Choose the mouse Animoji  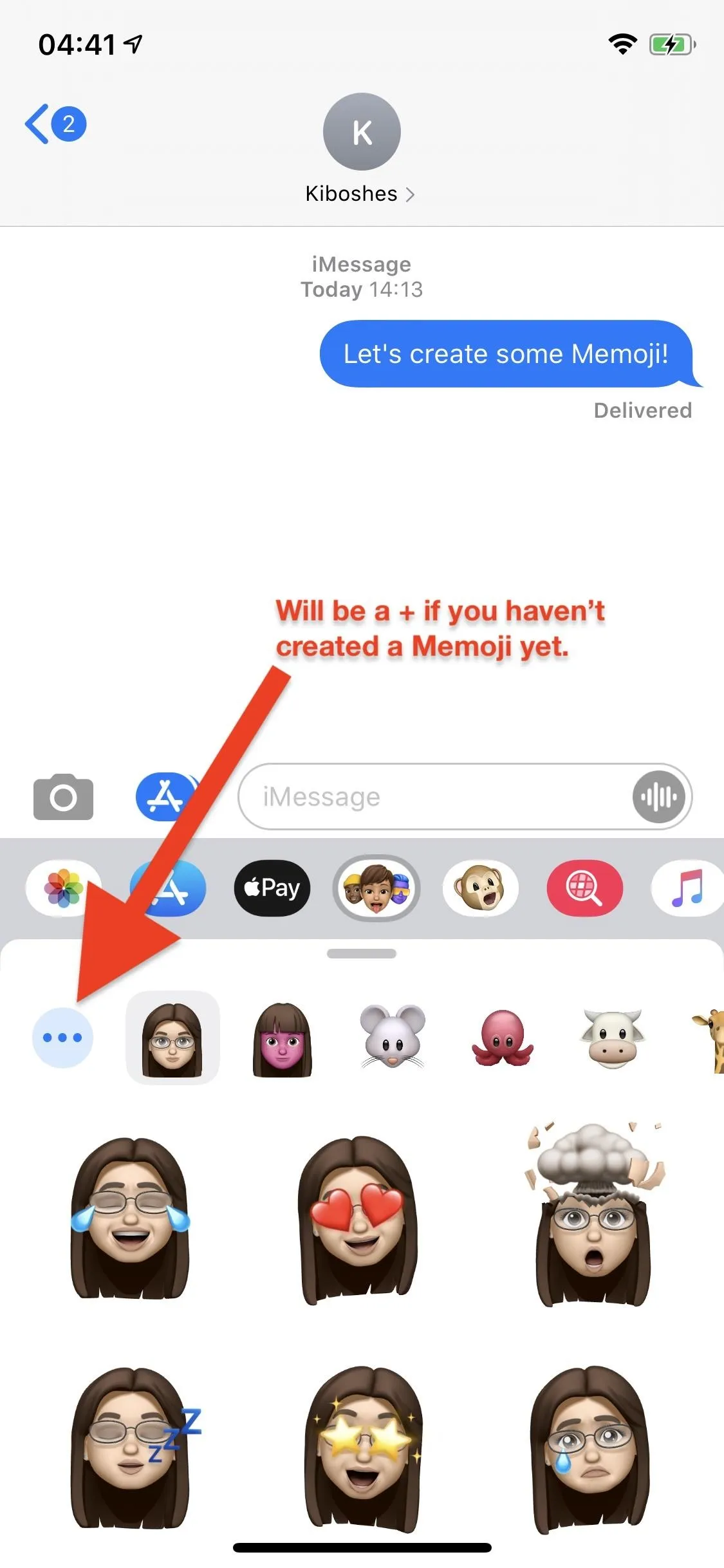(x=393, y=1038)
